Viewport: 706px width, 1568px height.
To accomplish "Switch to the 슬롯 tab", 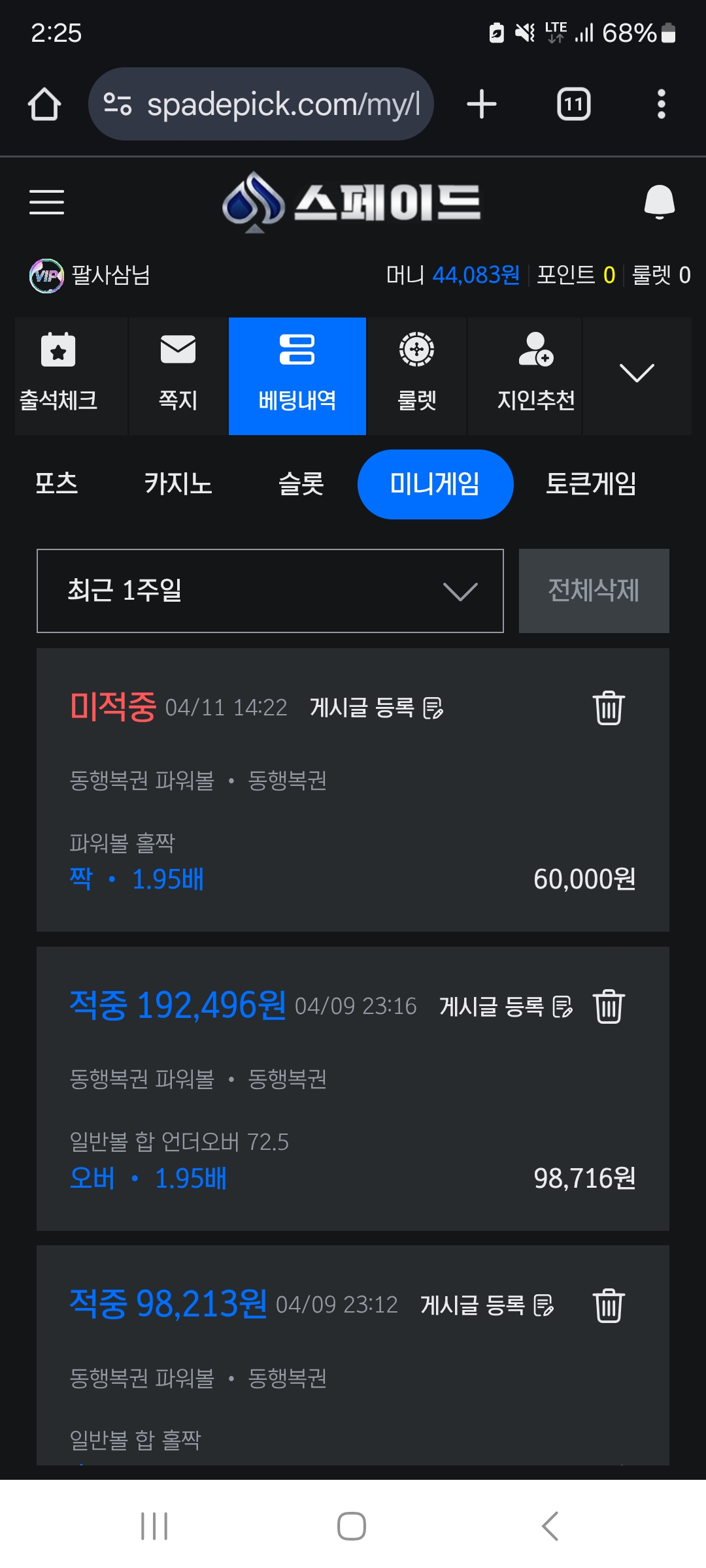I will [x=301, y=484].
